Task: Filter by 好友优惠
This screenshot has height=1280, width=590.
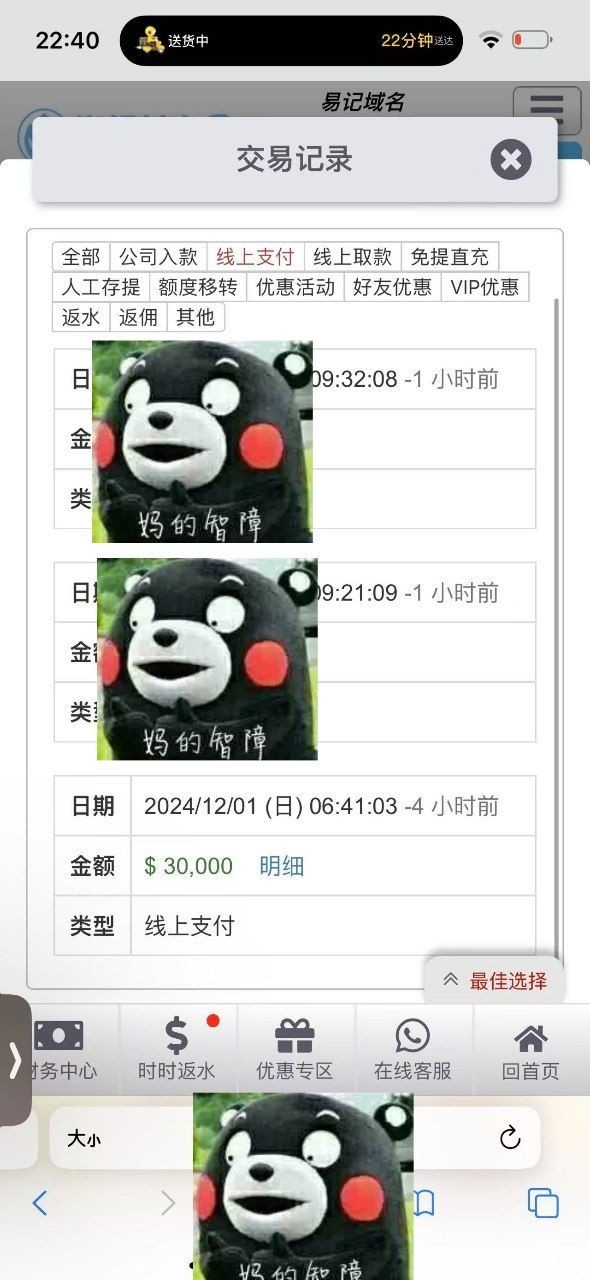Action: tap(392, 287)
